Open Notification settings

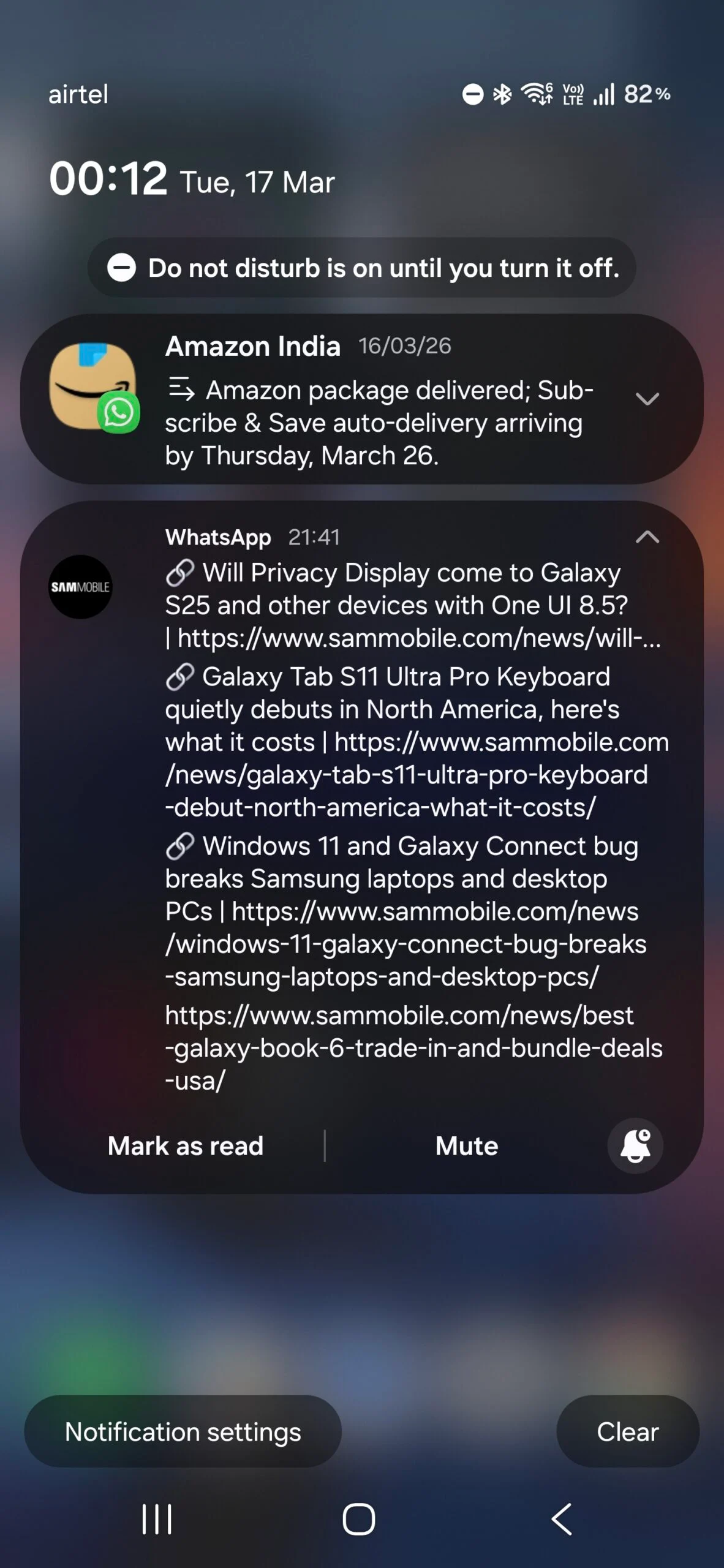point(183,1432)
